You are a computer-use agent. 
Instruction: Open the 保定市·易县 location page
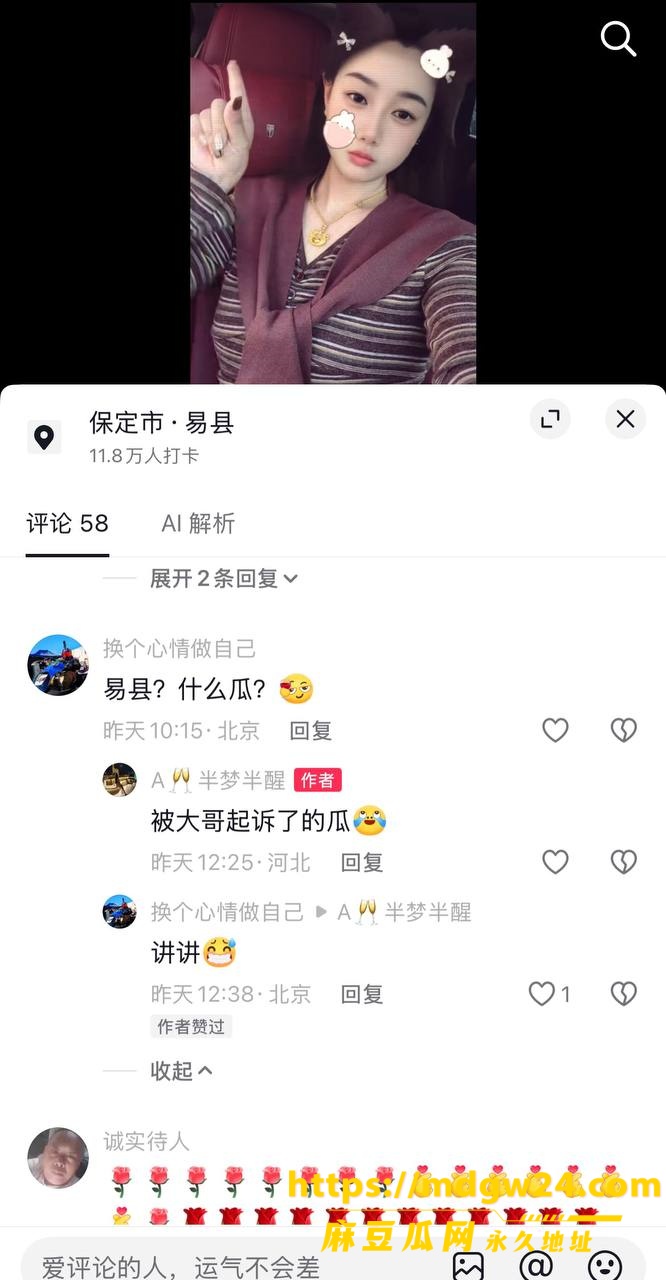(x=161, y=422)
